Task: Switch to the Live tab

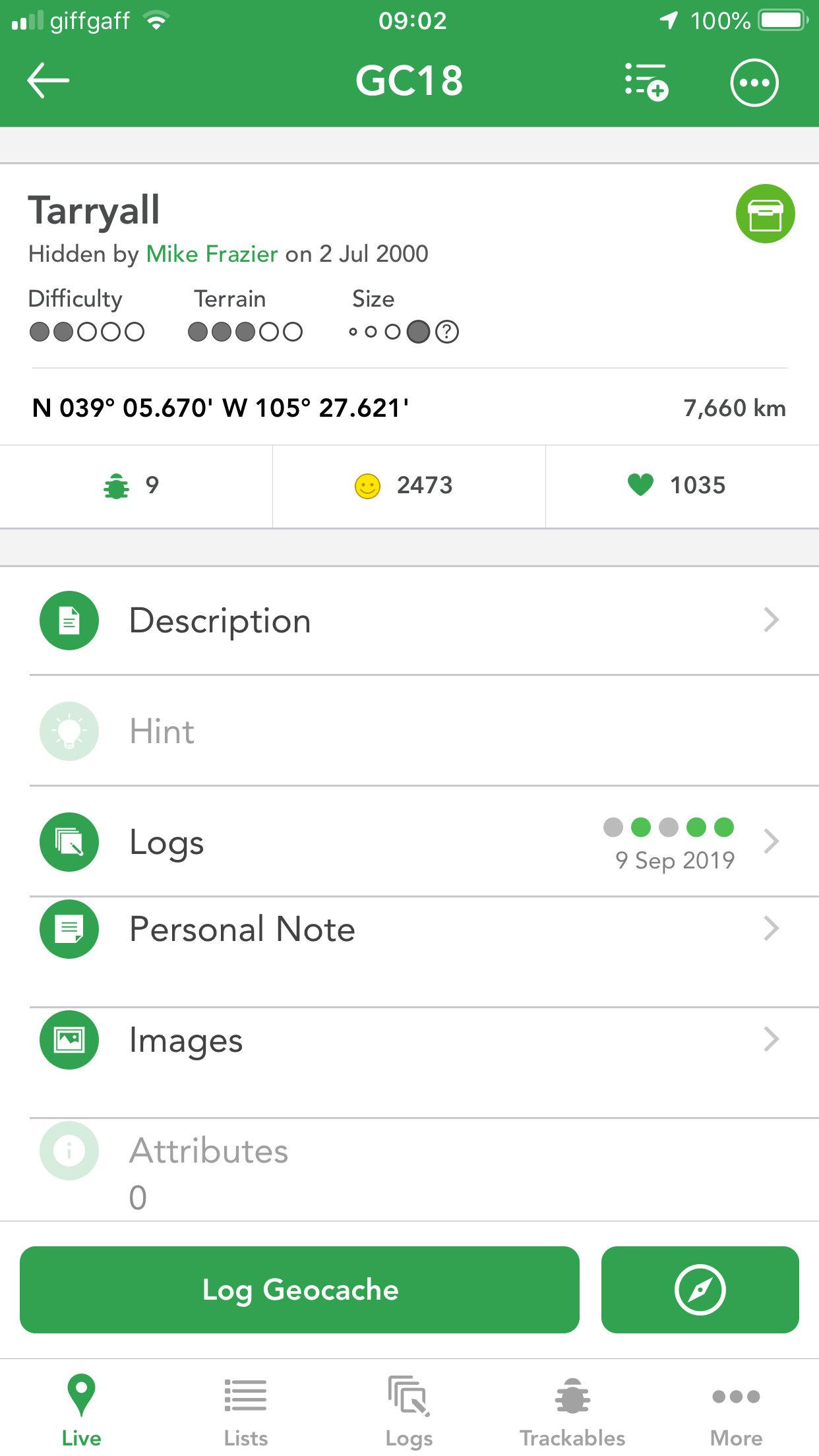Action: (x=81, y=1410)
